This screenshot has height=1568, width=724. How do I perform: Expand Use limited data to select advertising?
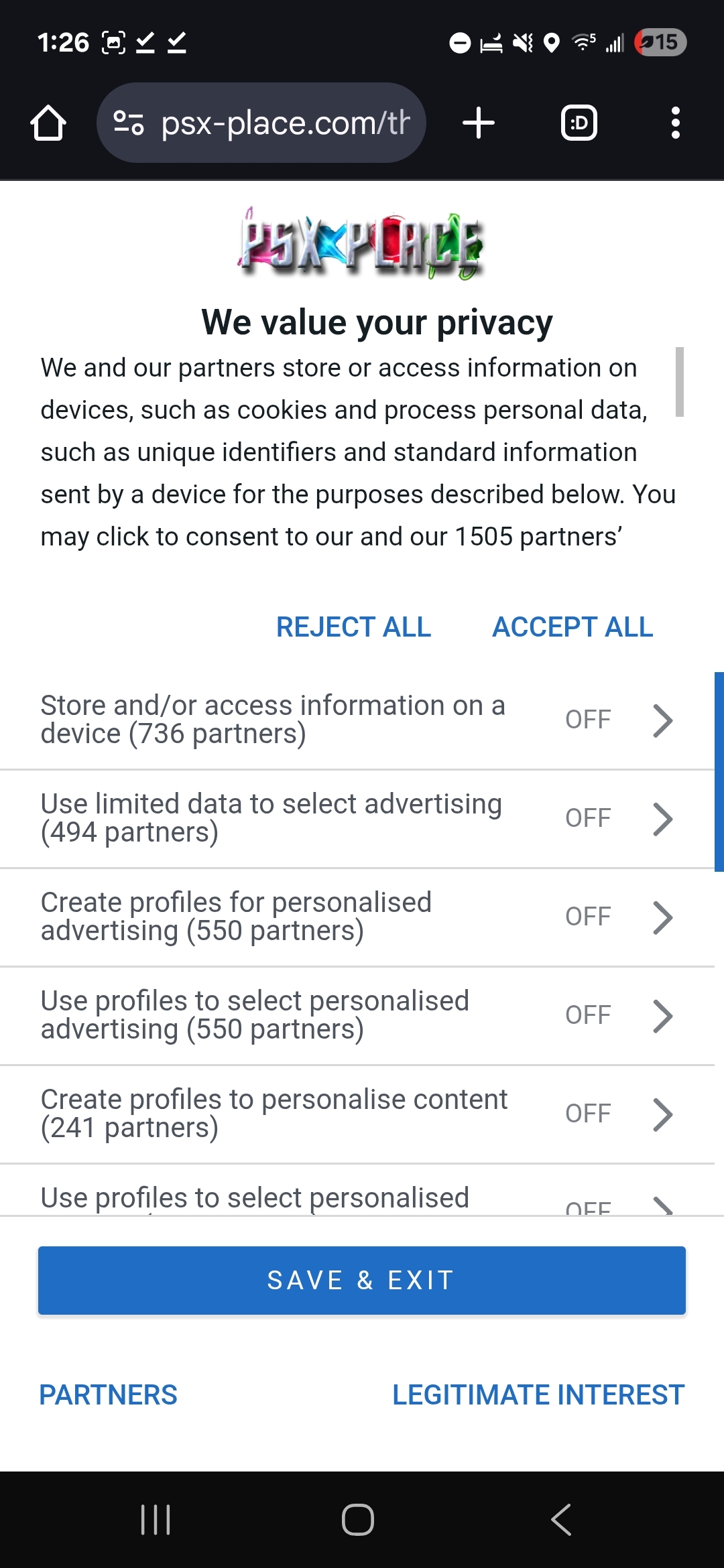point(357,819)
